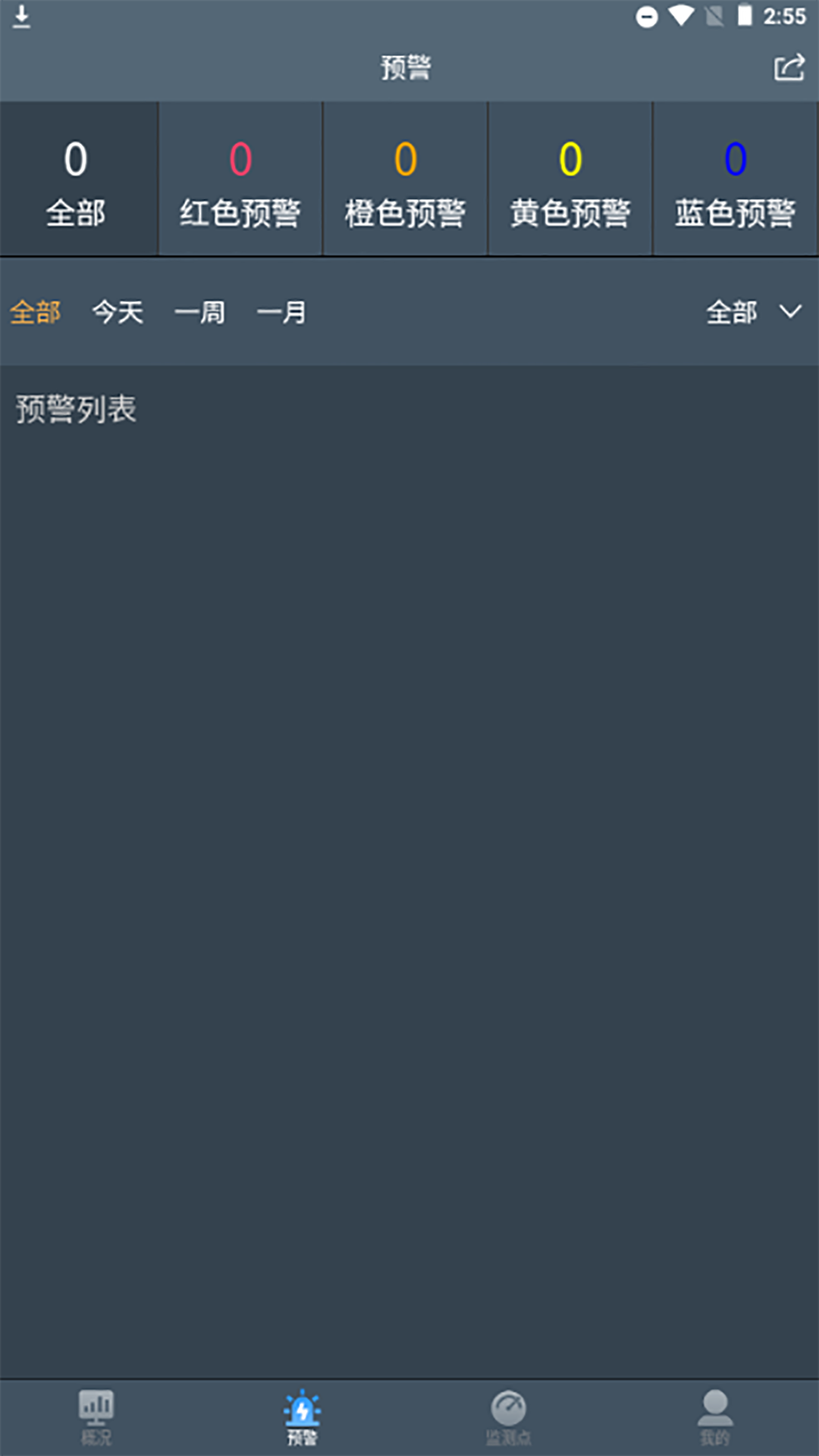Image resolution: width=819 pixels, height=1456 pixels.
Task: Show 黄色预警 yellow alerts
Action: (570, 179)
